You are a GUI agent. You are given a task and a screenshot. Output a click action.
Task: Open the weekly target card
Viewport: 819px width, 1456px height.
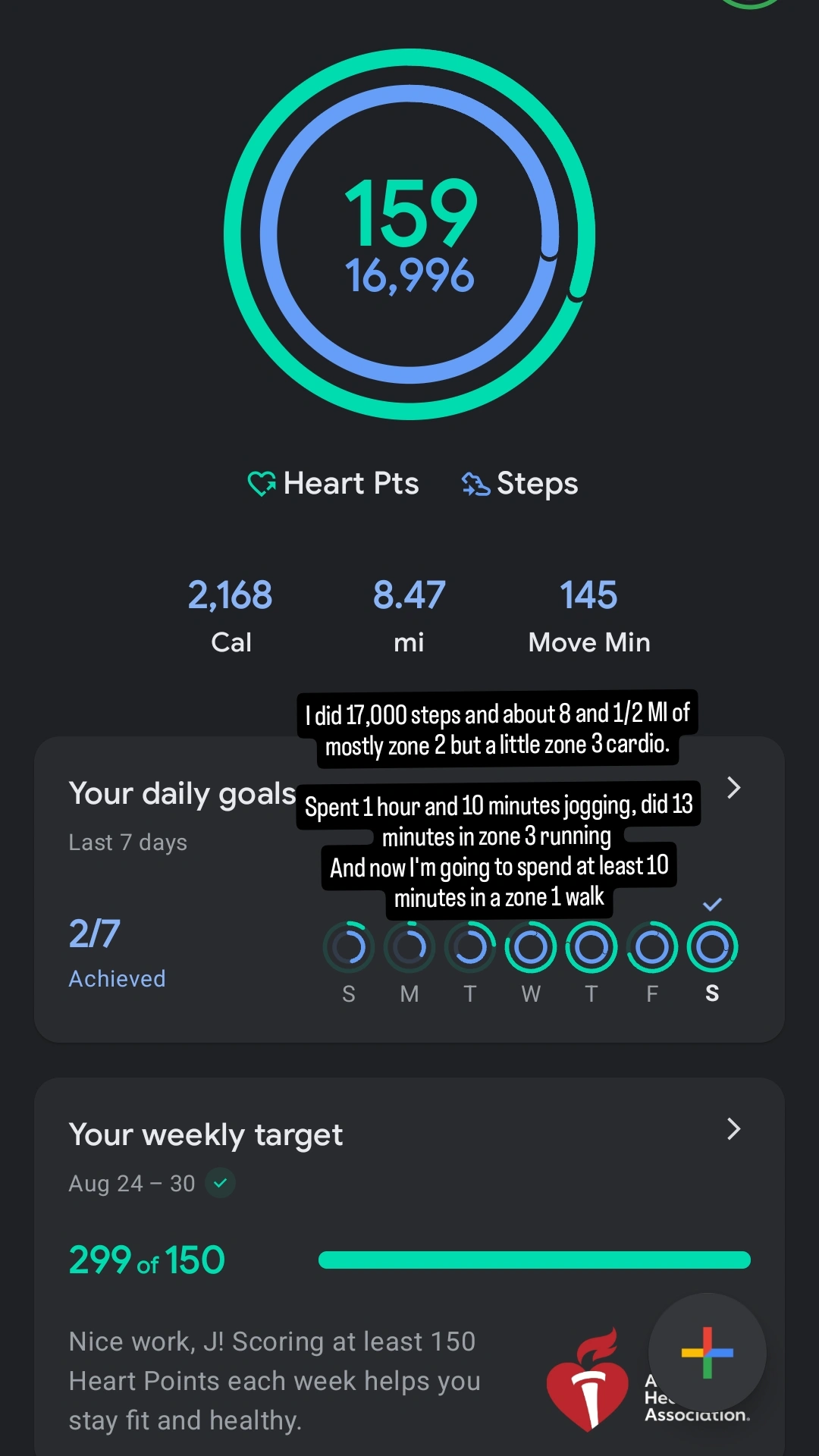tap(409, 1266)
